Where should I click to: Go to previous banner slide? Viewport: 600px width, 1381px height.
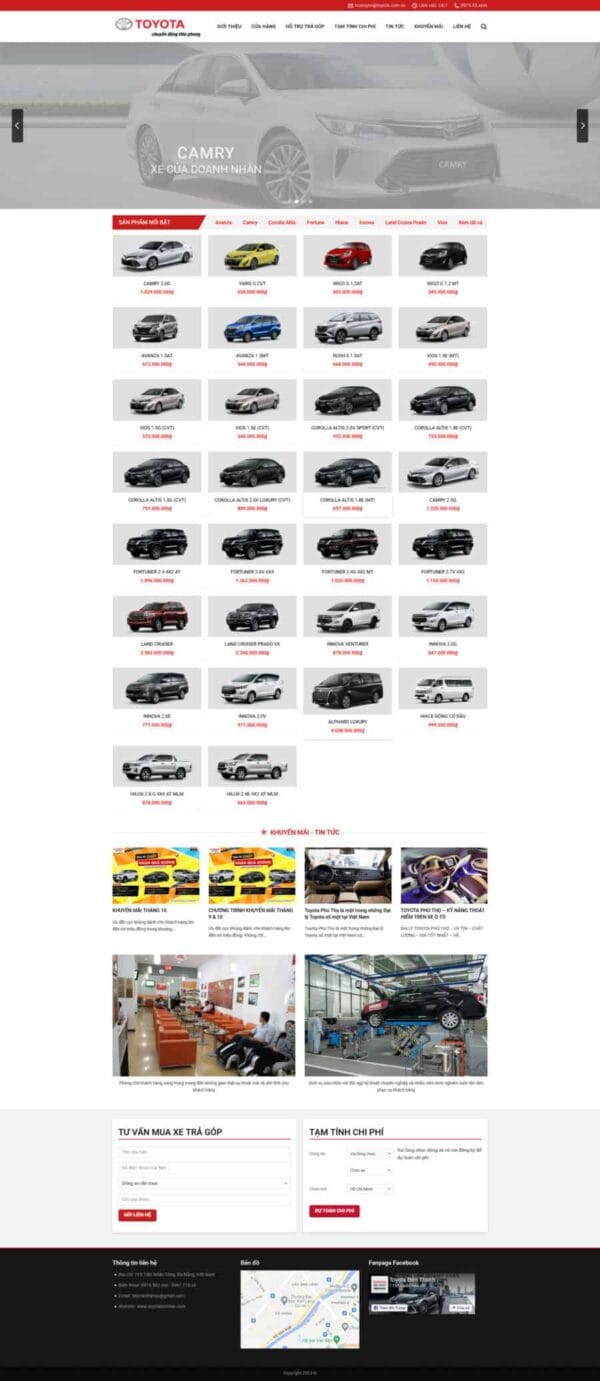tap(17, 125)
